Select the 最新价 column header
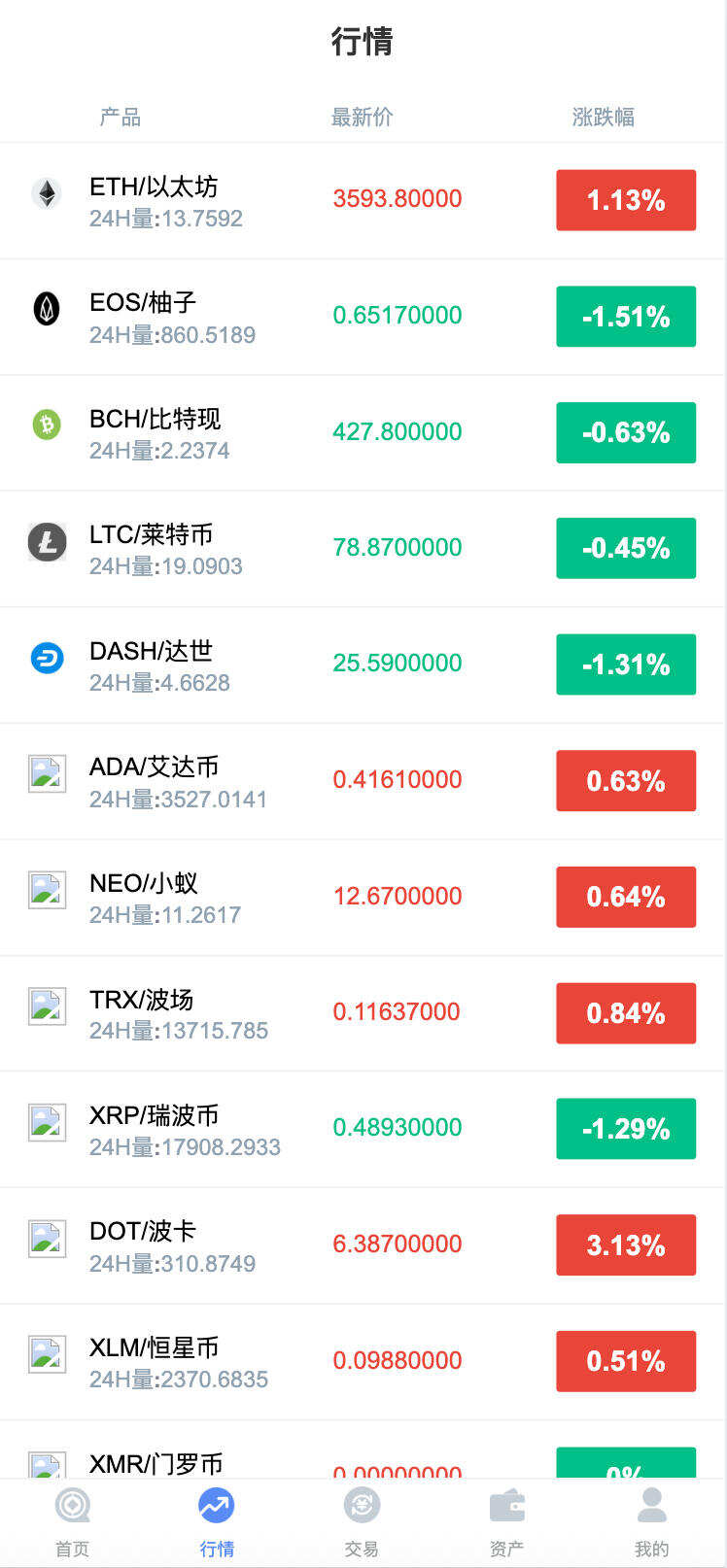 click(x=362, y=117)
